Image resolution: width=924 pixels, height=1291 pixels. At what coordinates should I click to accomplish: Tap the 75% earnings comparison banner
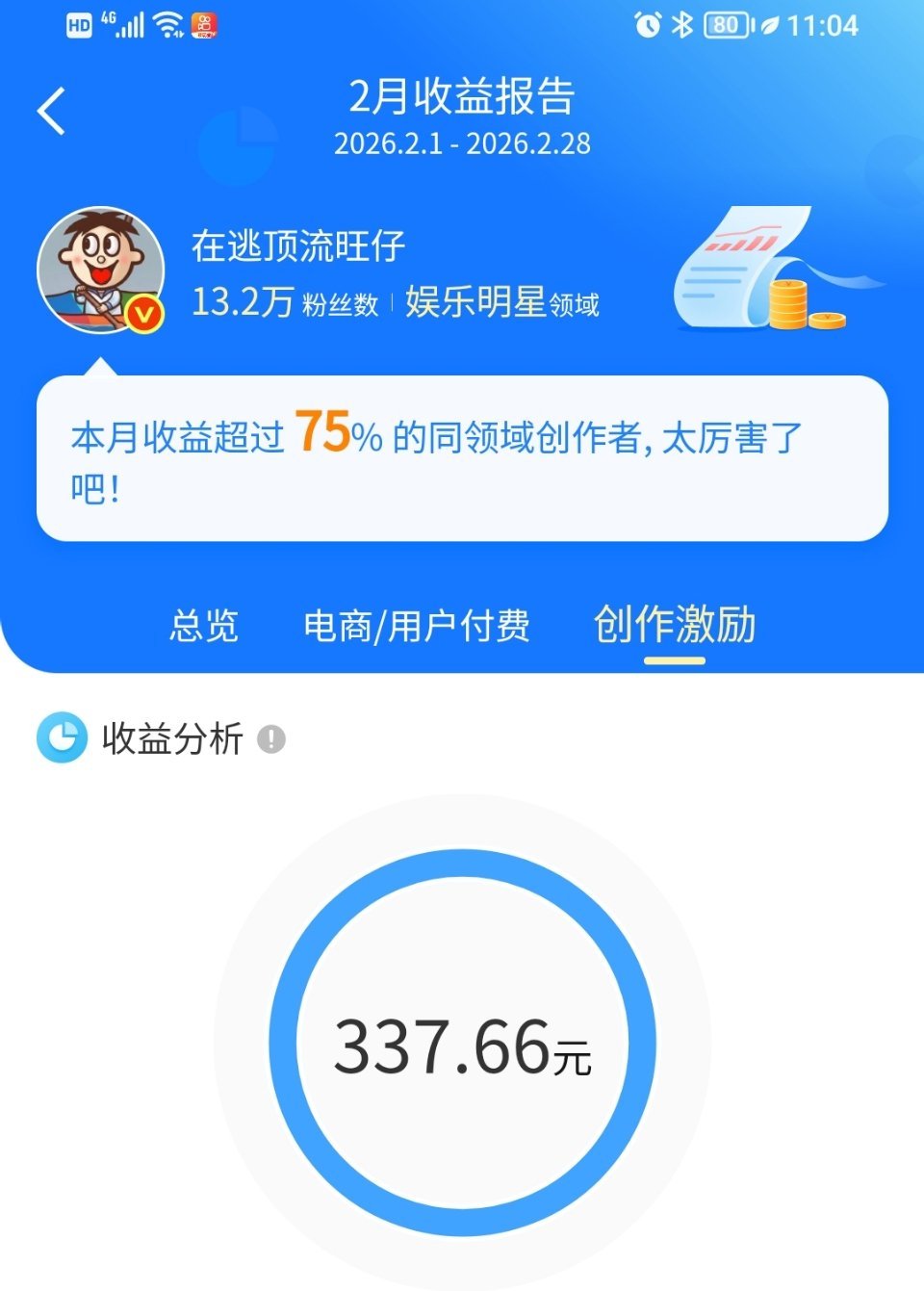click(x=462, y=457)
